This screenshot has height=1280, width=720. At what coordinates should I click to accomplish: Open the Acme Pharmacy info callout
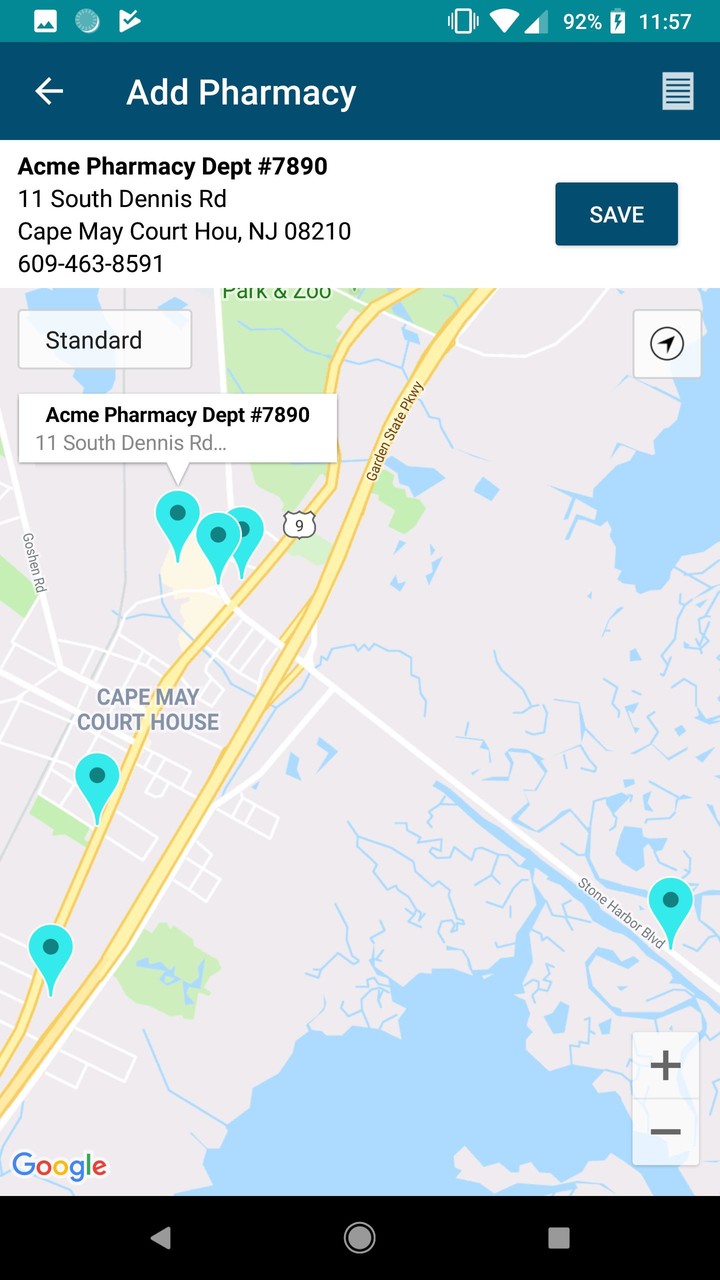(x=178, y=428)
